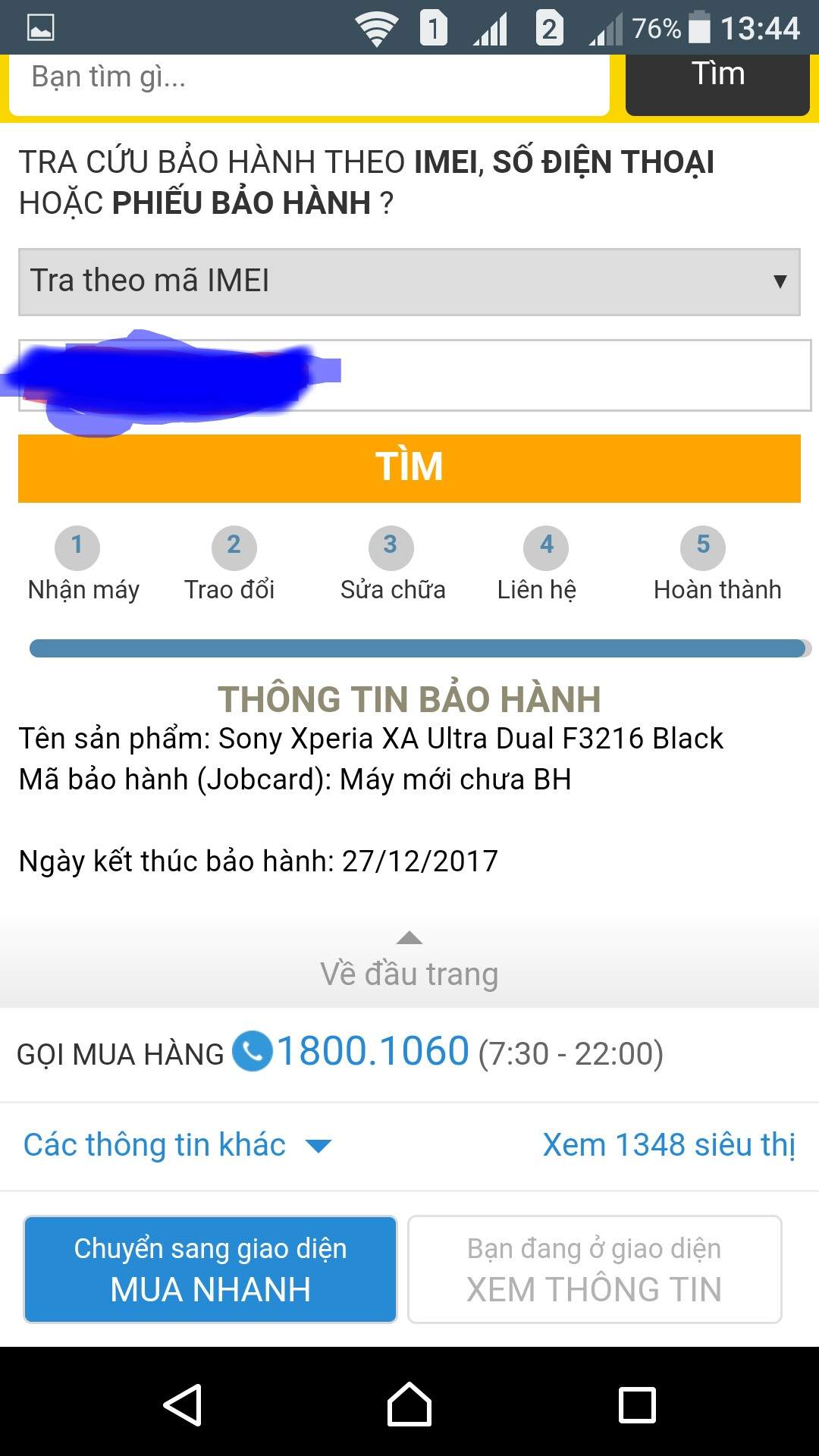Call hotline 1800.1060
This screenshot has height=1456, width=819.
point(372,1052)
